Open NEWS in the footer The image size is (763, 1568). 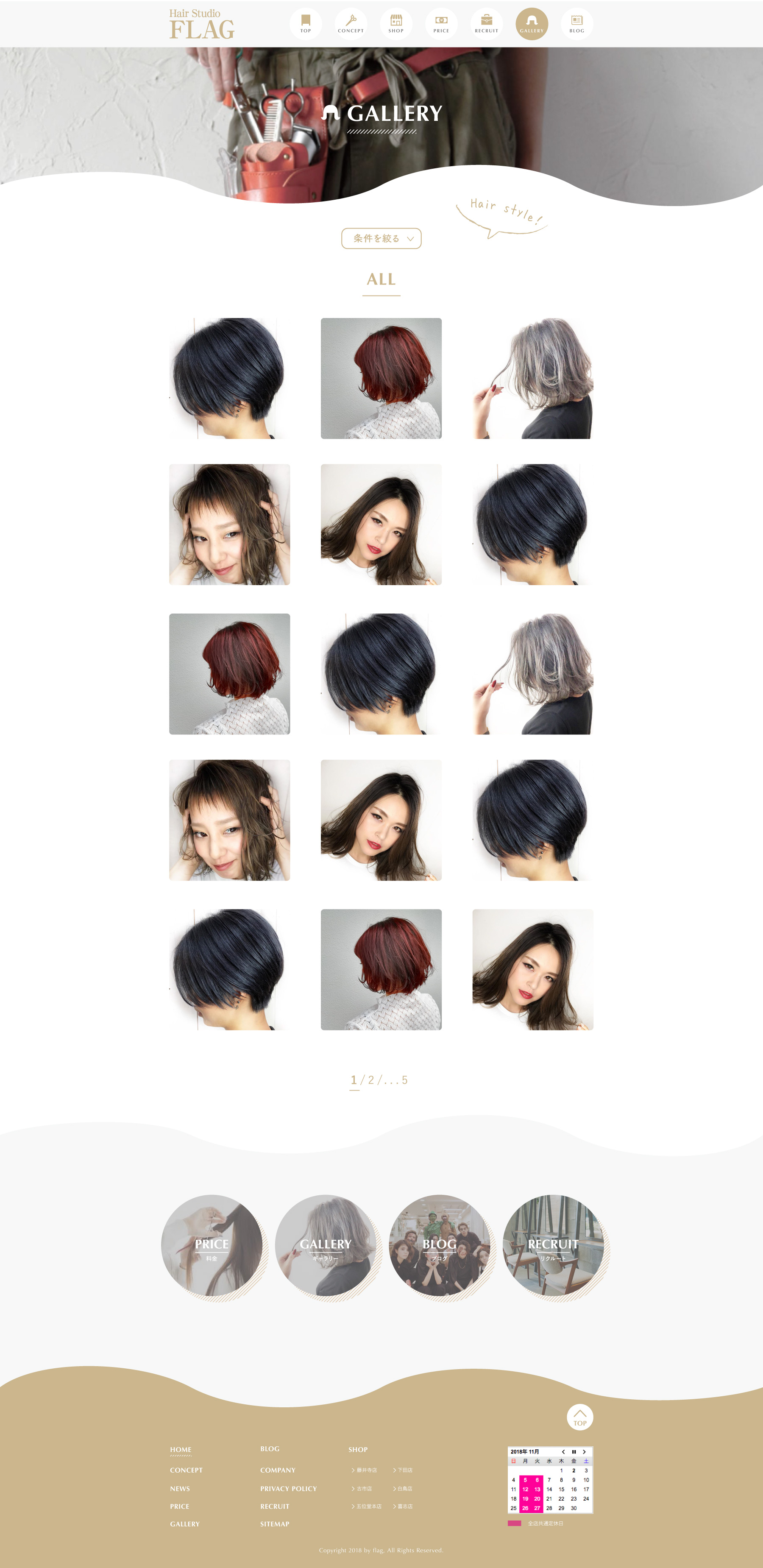(x=180, y=1488)
